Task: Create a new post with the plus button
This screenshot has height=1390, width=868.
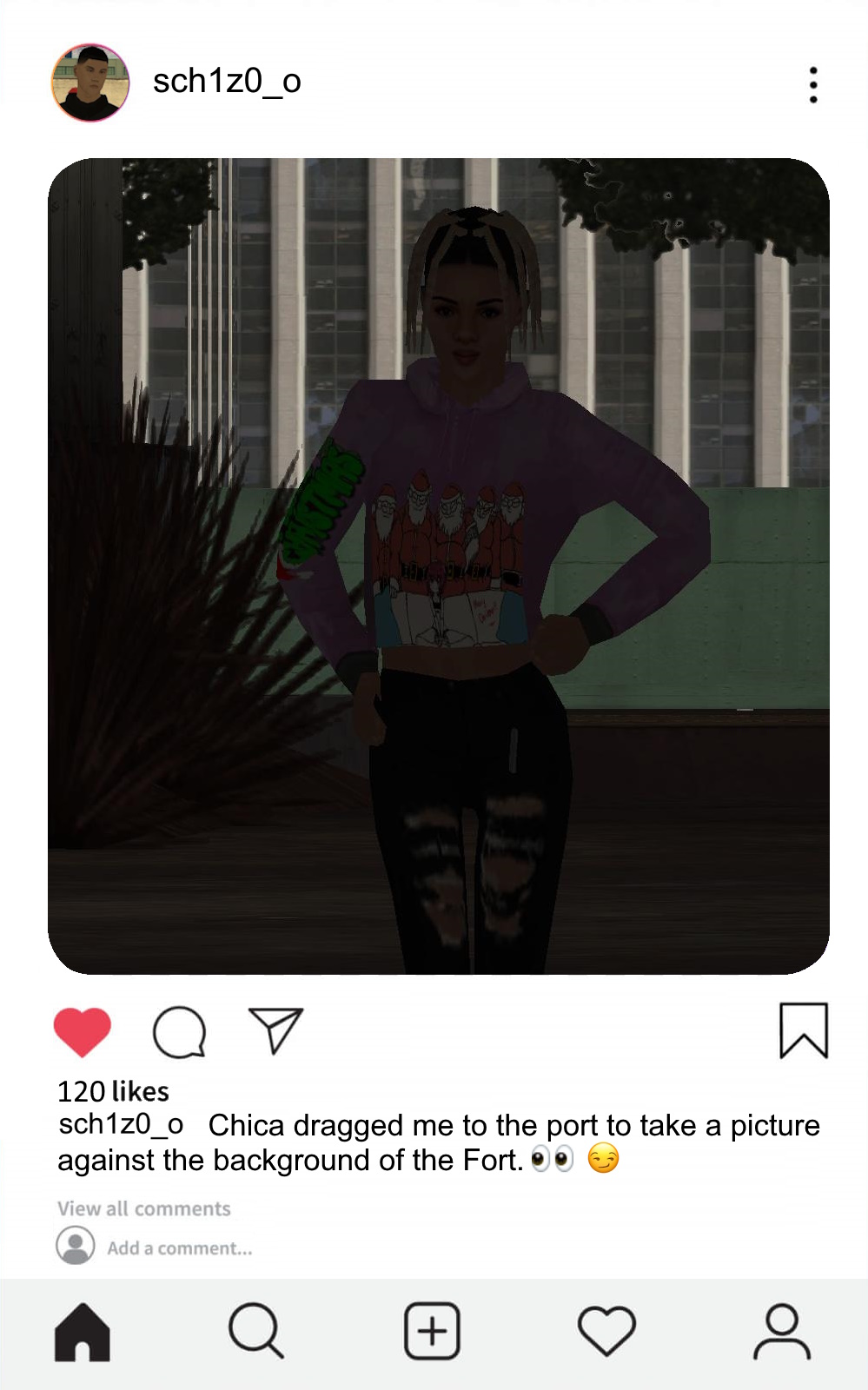Action: pos(432,1331)
